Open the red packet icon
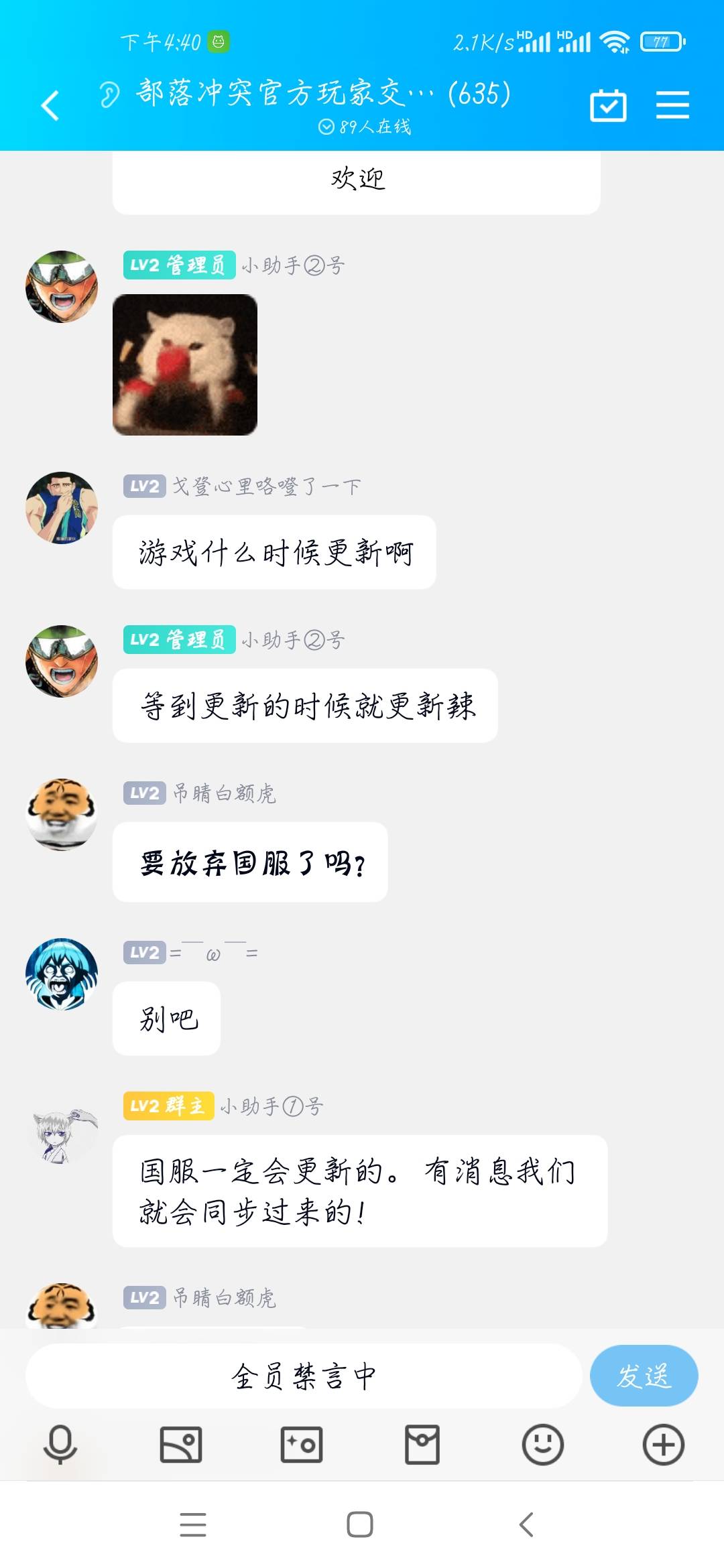This screenshot has width=724, height=1568. pyautogui.click(x=422, y=1445)
